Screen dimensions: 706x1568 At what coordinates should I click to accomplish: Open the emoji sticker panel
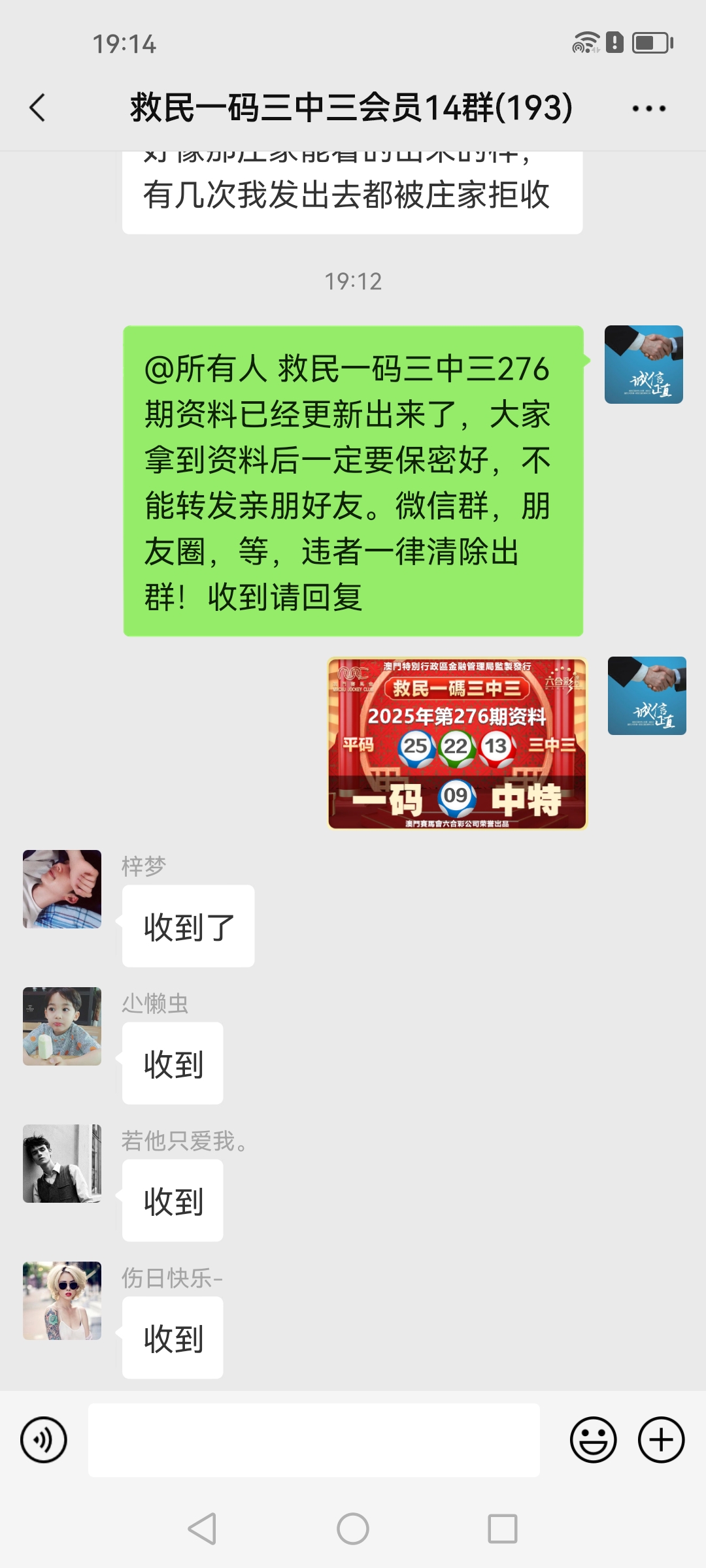593,1440
